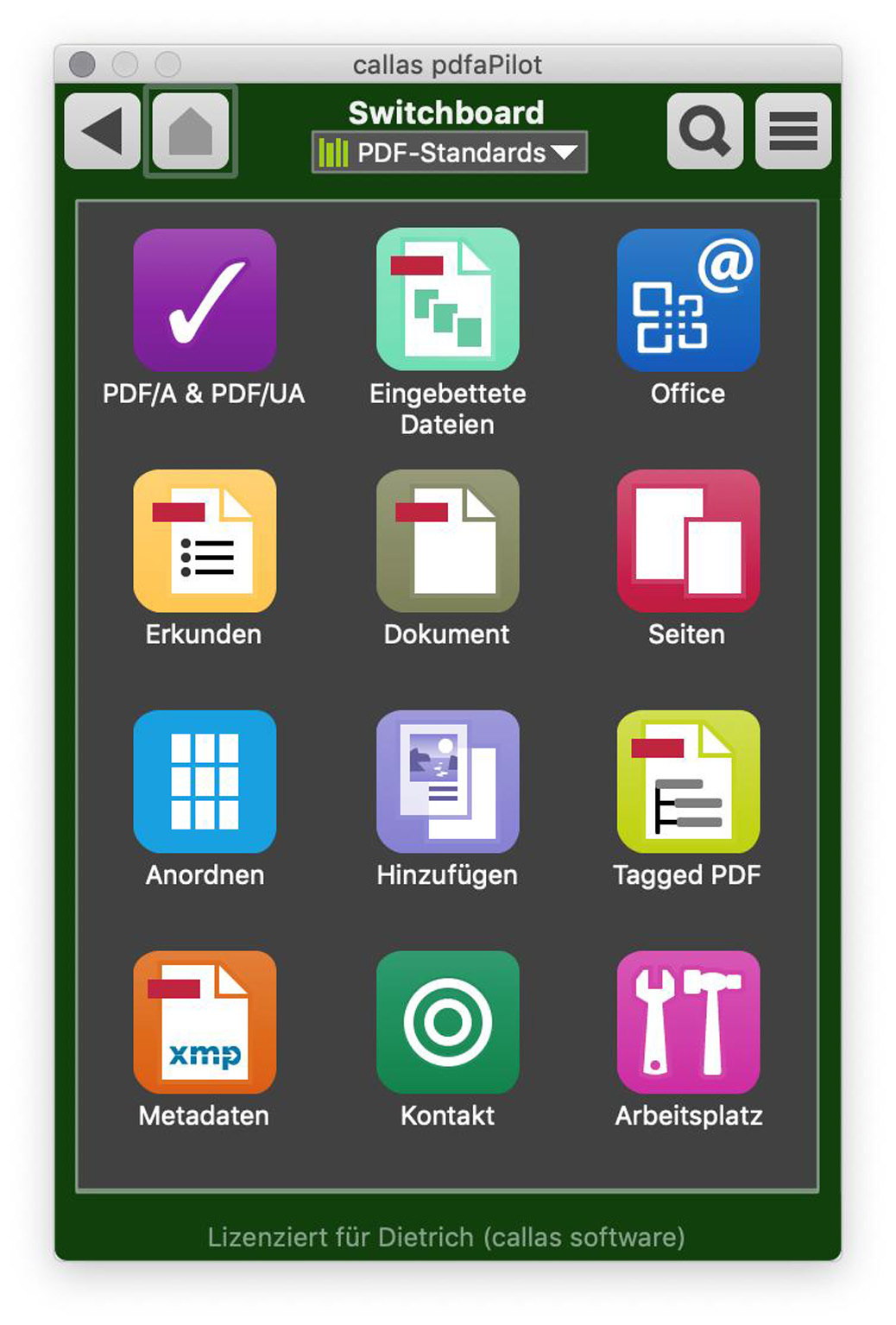Choose the Seiten tile
Viewport: 896px width, 1325px height.
tap(688, 541)
